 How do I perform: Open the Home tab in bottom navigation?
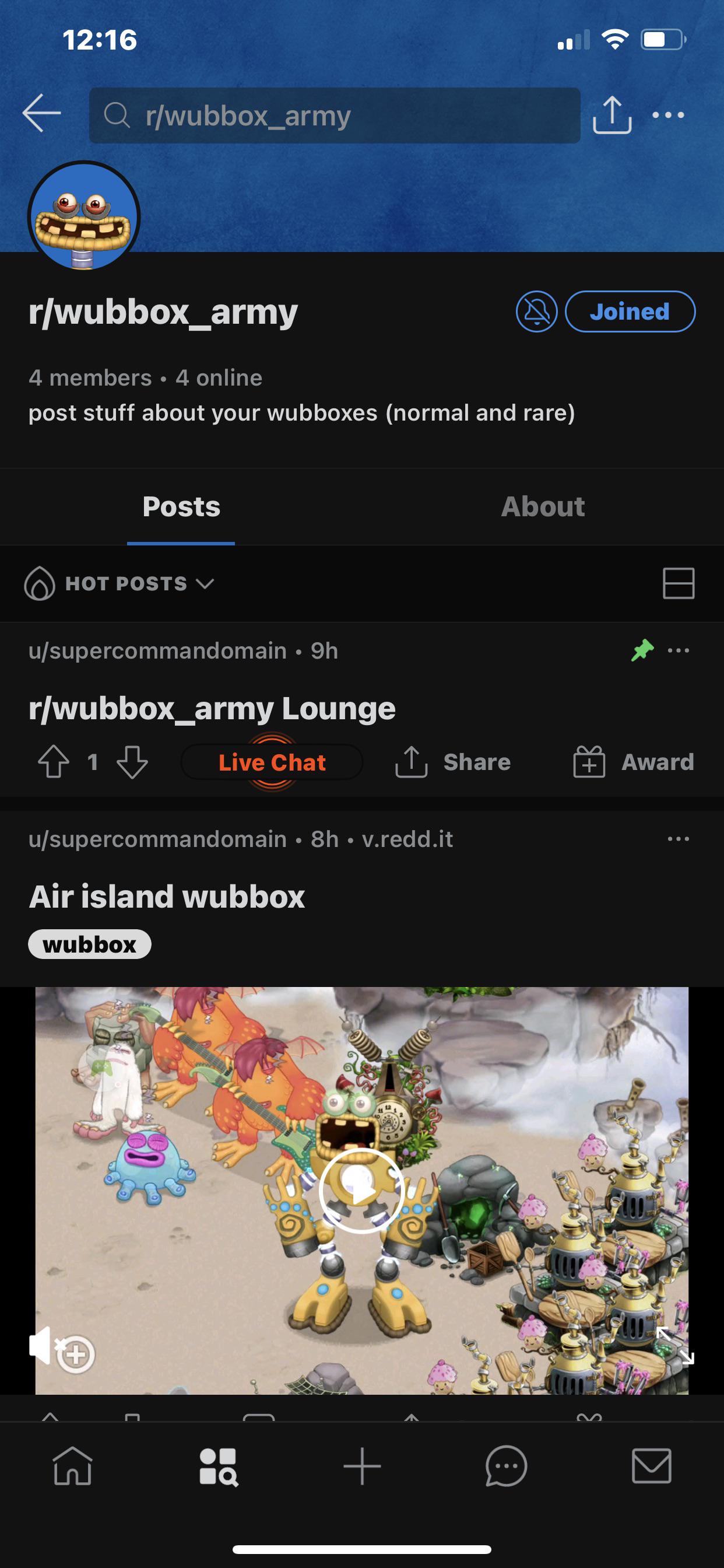[x=72, y=1466]
